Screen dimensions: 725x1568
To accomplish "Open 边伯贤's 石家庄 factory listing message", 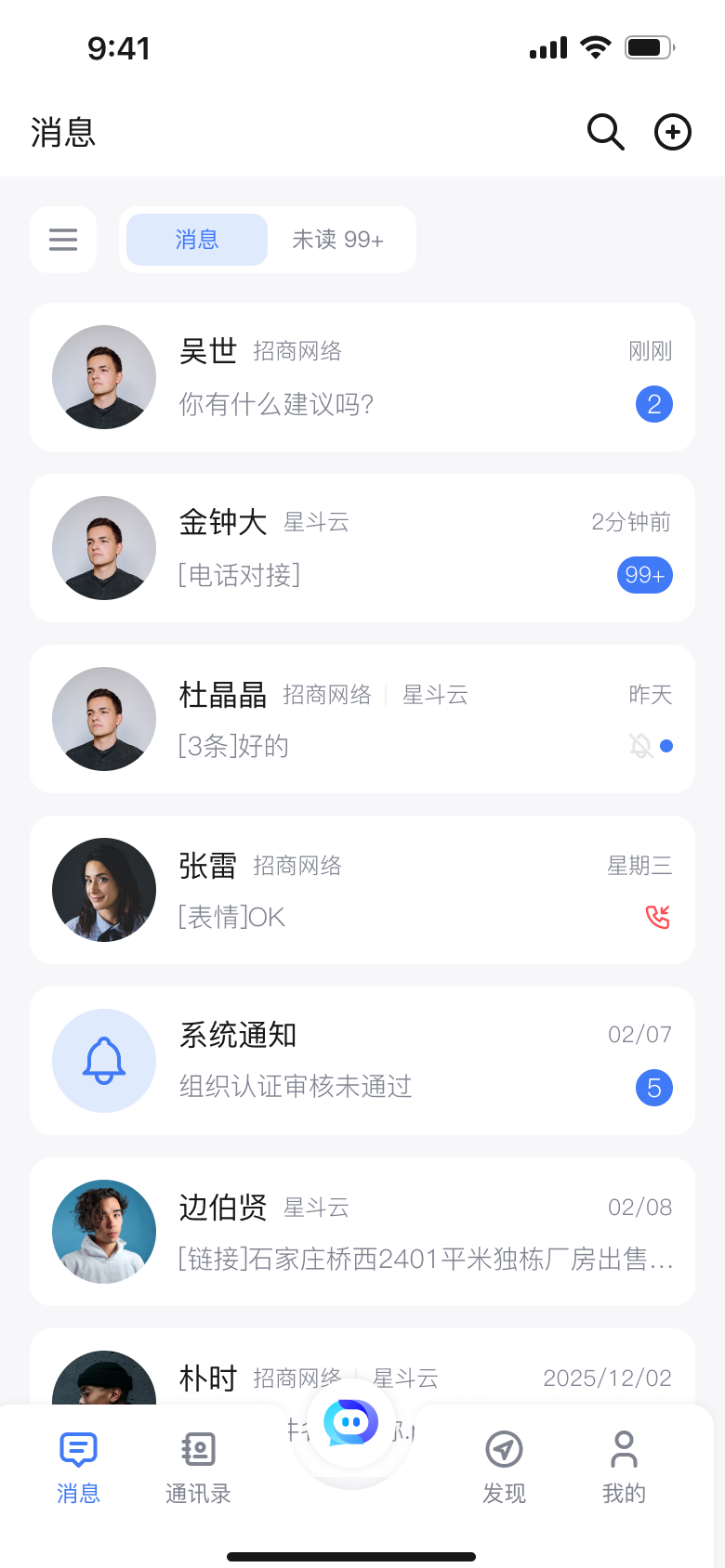I will (362, 1231).
